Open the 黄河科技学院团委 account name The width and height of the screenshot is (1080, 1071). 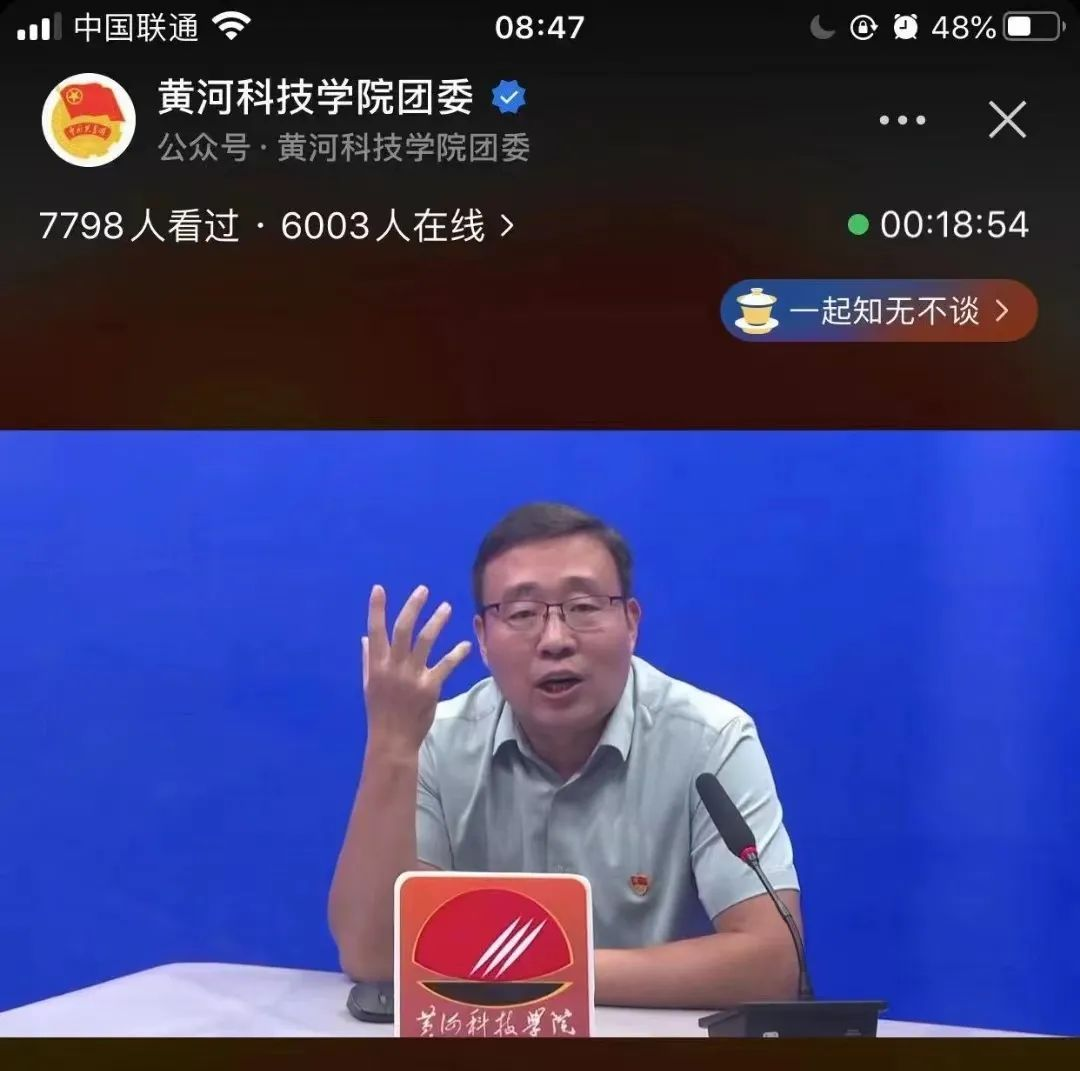click(315, 98)
